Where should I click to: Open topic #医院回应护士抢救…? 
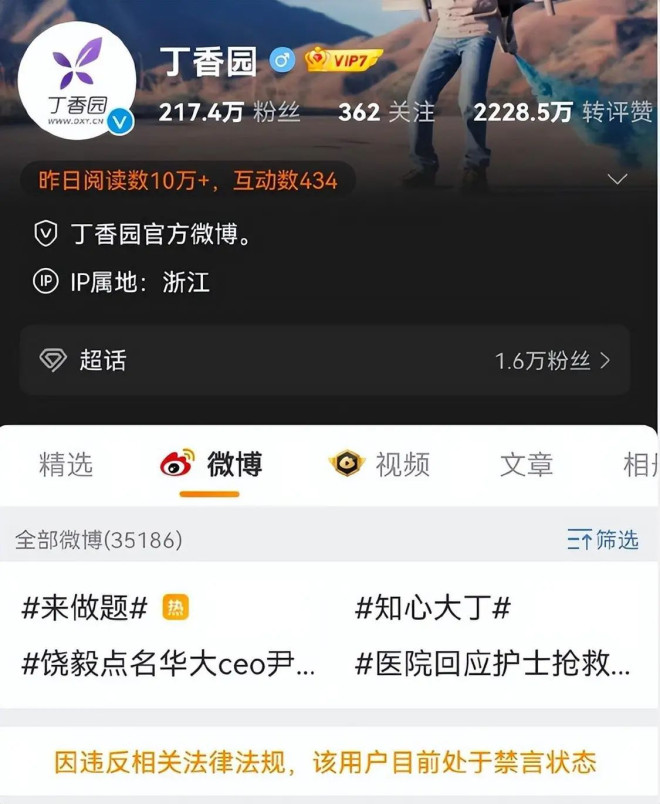pos(493,663)
